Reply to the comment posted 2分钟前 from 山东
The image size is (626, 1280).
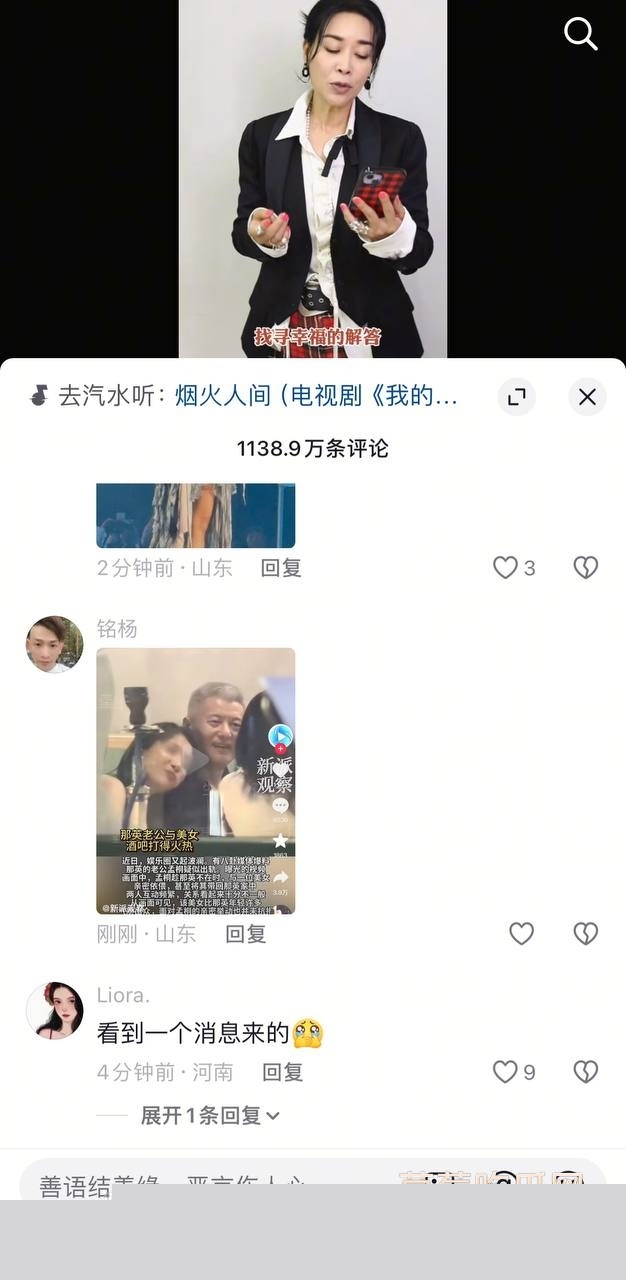pos(281,568)
